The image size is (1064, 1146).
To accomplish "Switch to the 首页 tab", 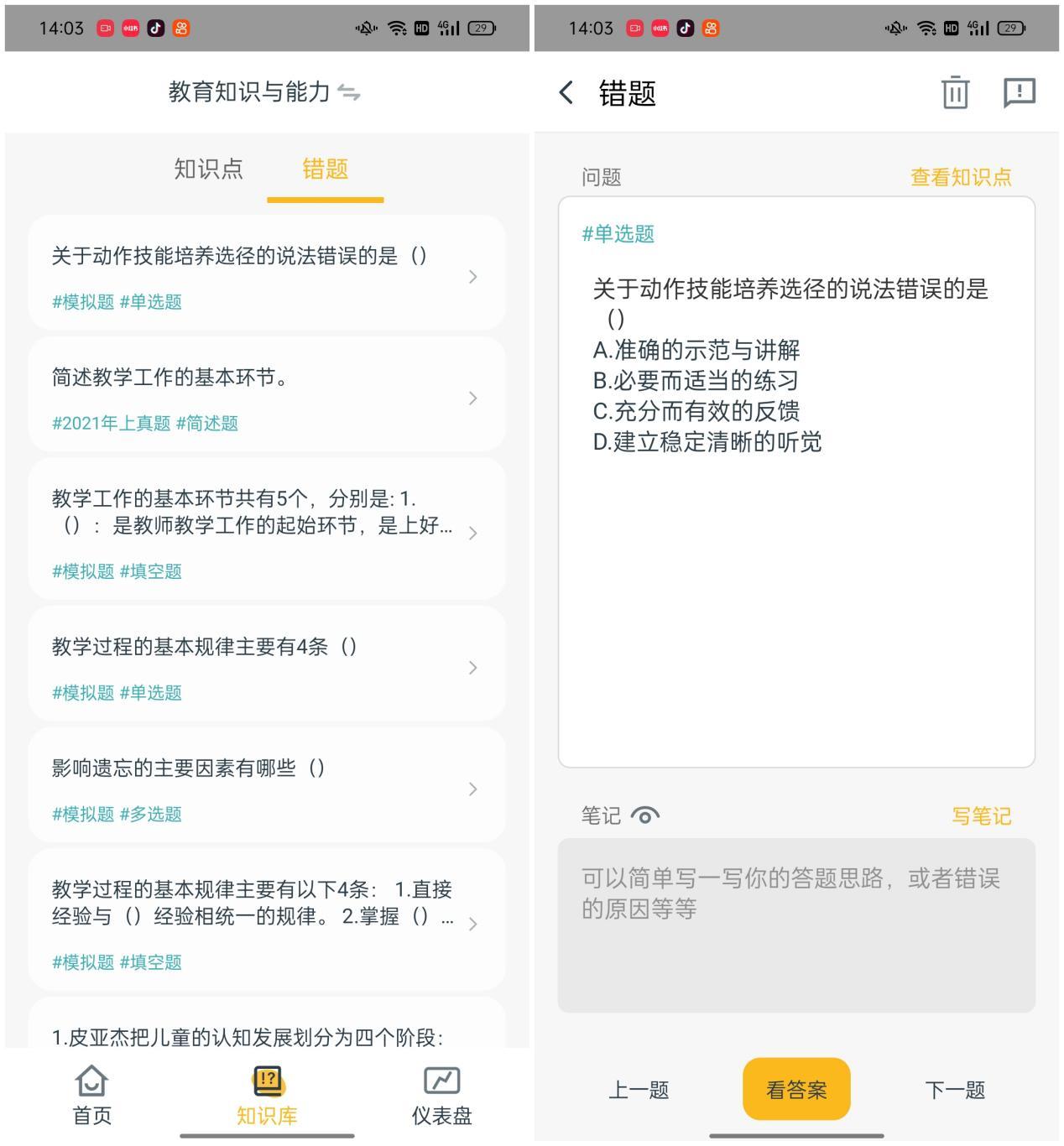I will coord(91,1095).
